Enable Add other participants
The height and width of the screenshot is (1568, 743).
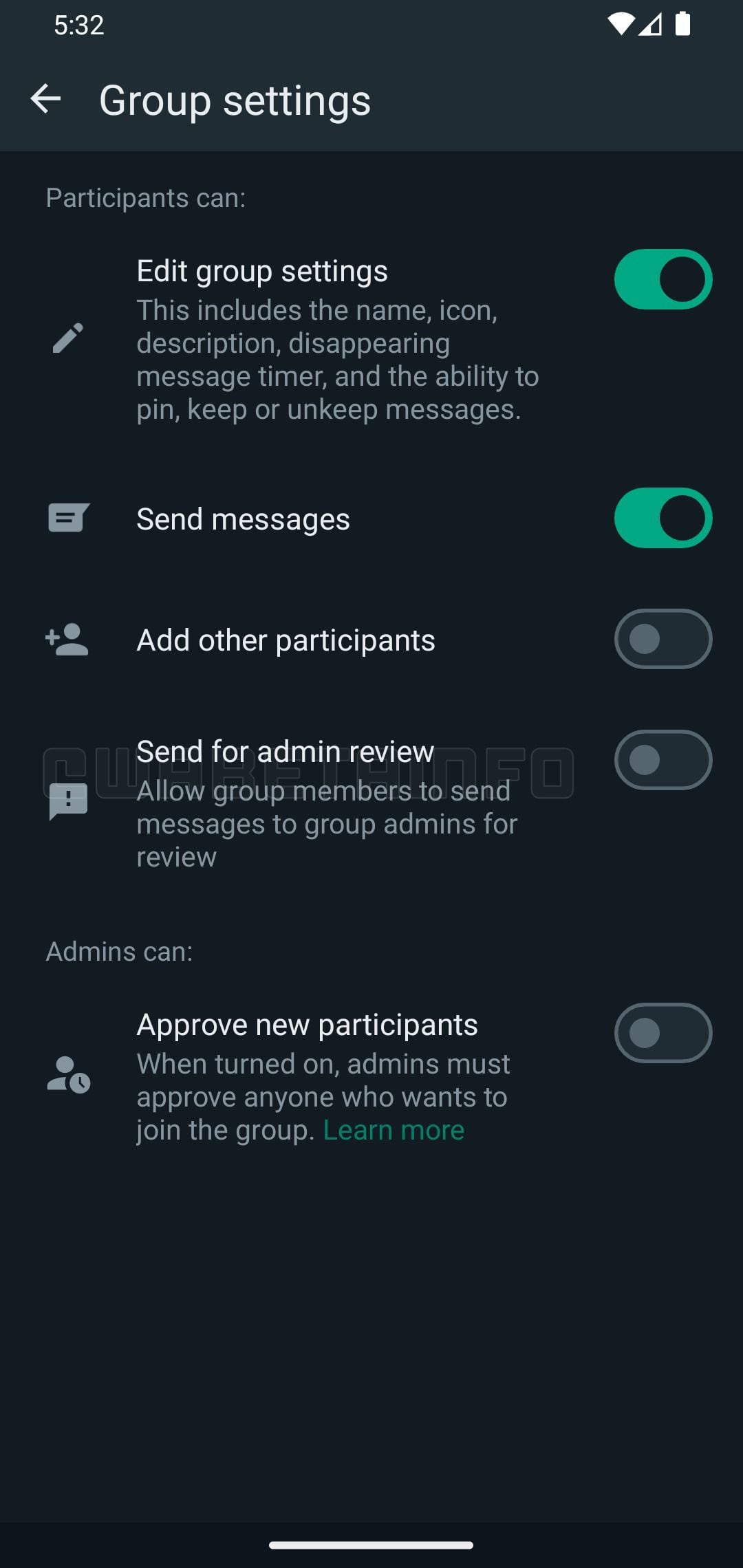pyautogui.click(x=663, y=639)
